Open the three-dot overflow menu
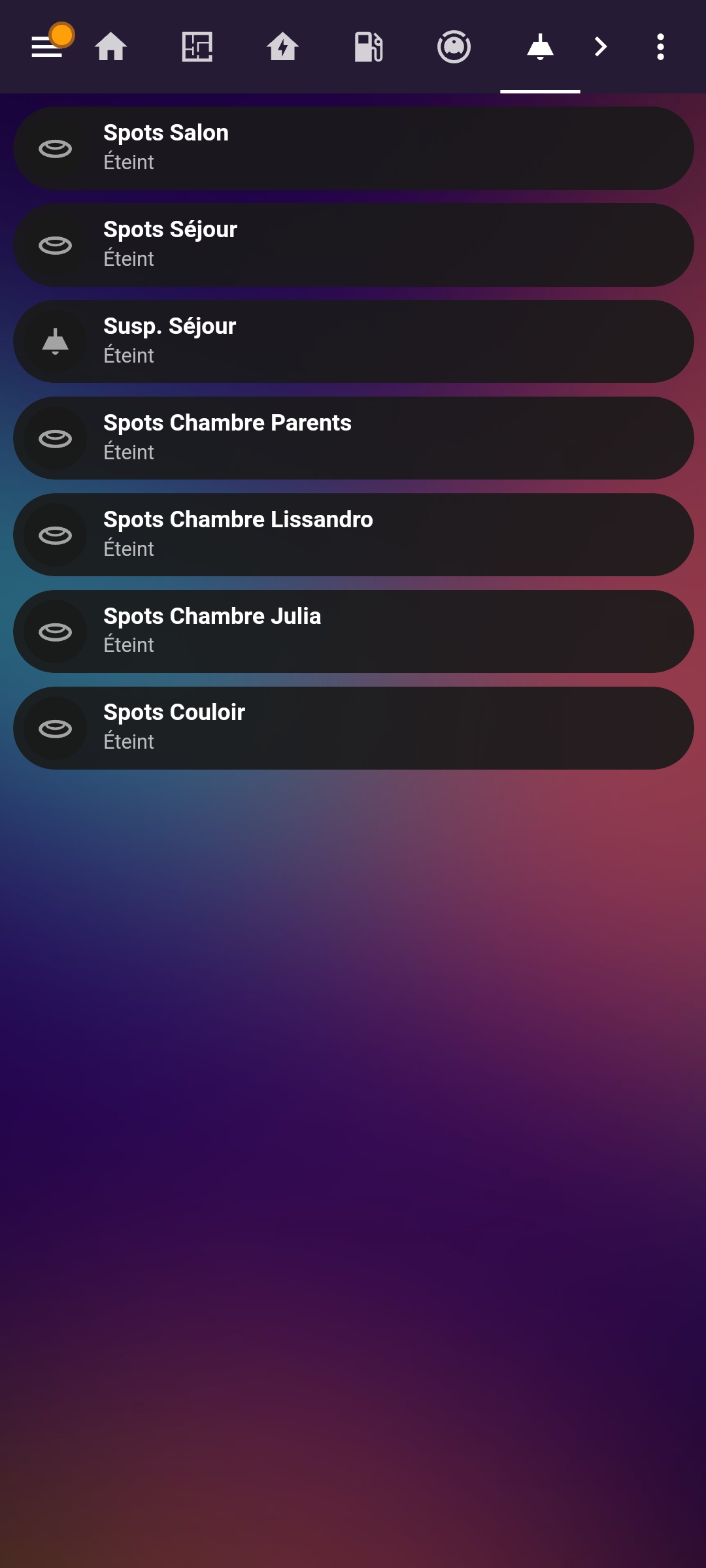The width and height of the screenshot is (706, 1568). click(x=660, y=47)
